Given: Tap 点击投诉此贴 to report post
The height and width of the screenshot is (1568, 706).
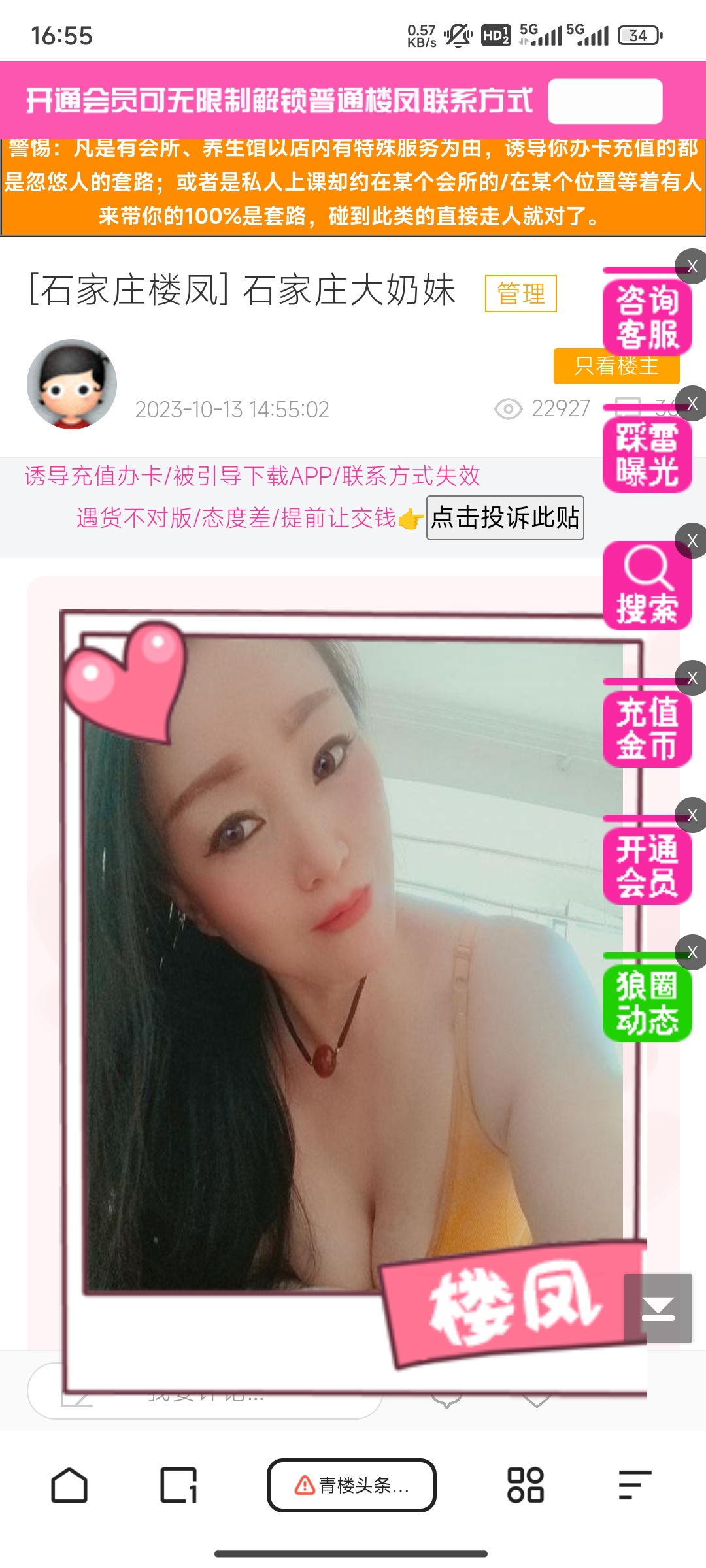Looking at the screenshot, I should (x=505, y=518).
